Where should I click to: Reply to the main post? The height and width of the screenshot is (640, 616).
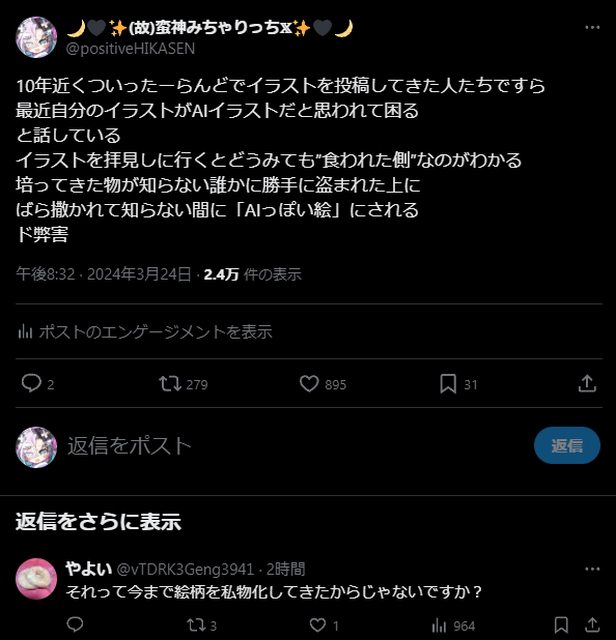pos(31,384)
